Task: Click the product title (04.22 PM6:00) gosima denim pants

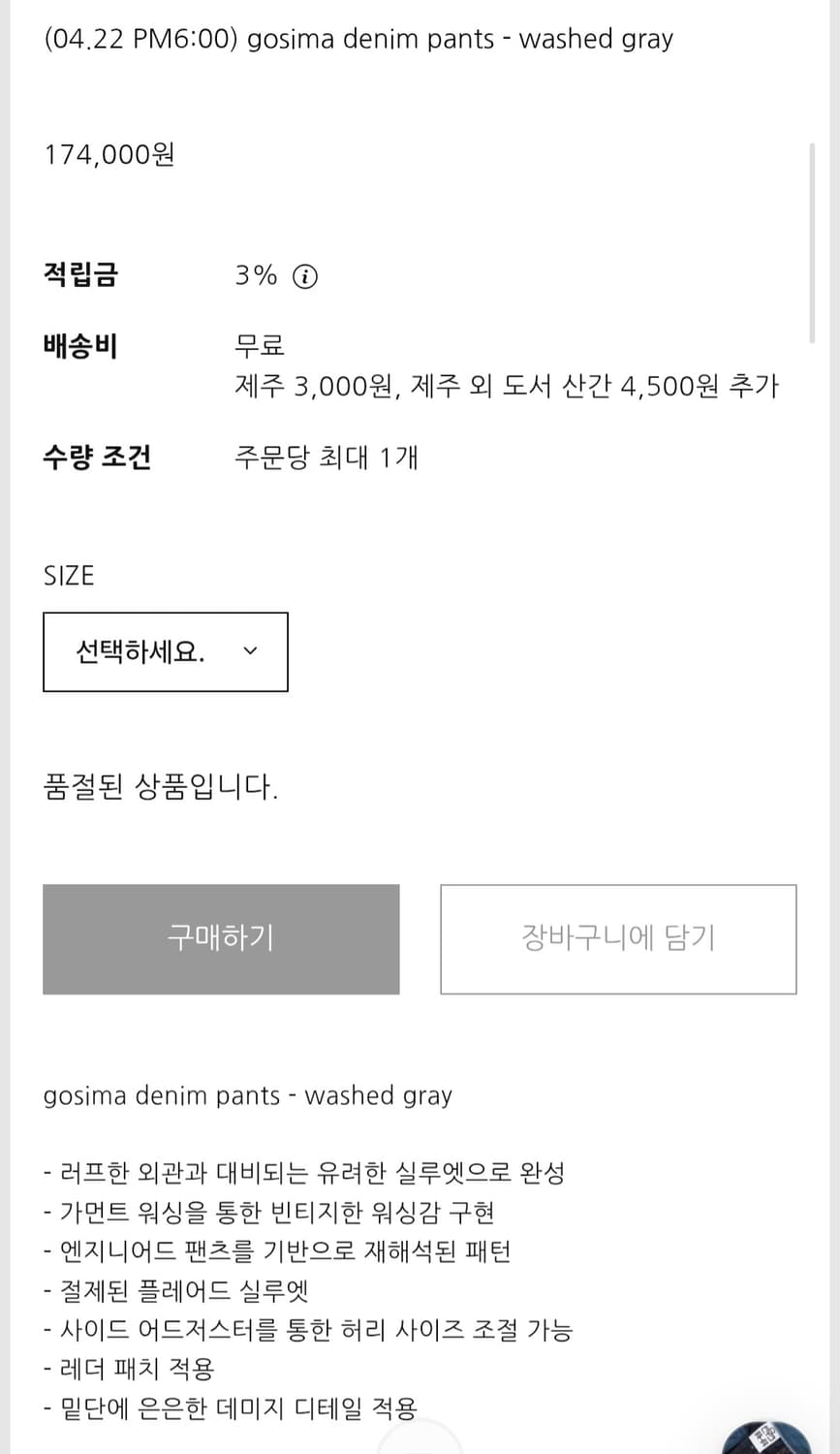Action: coord(358,39)
